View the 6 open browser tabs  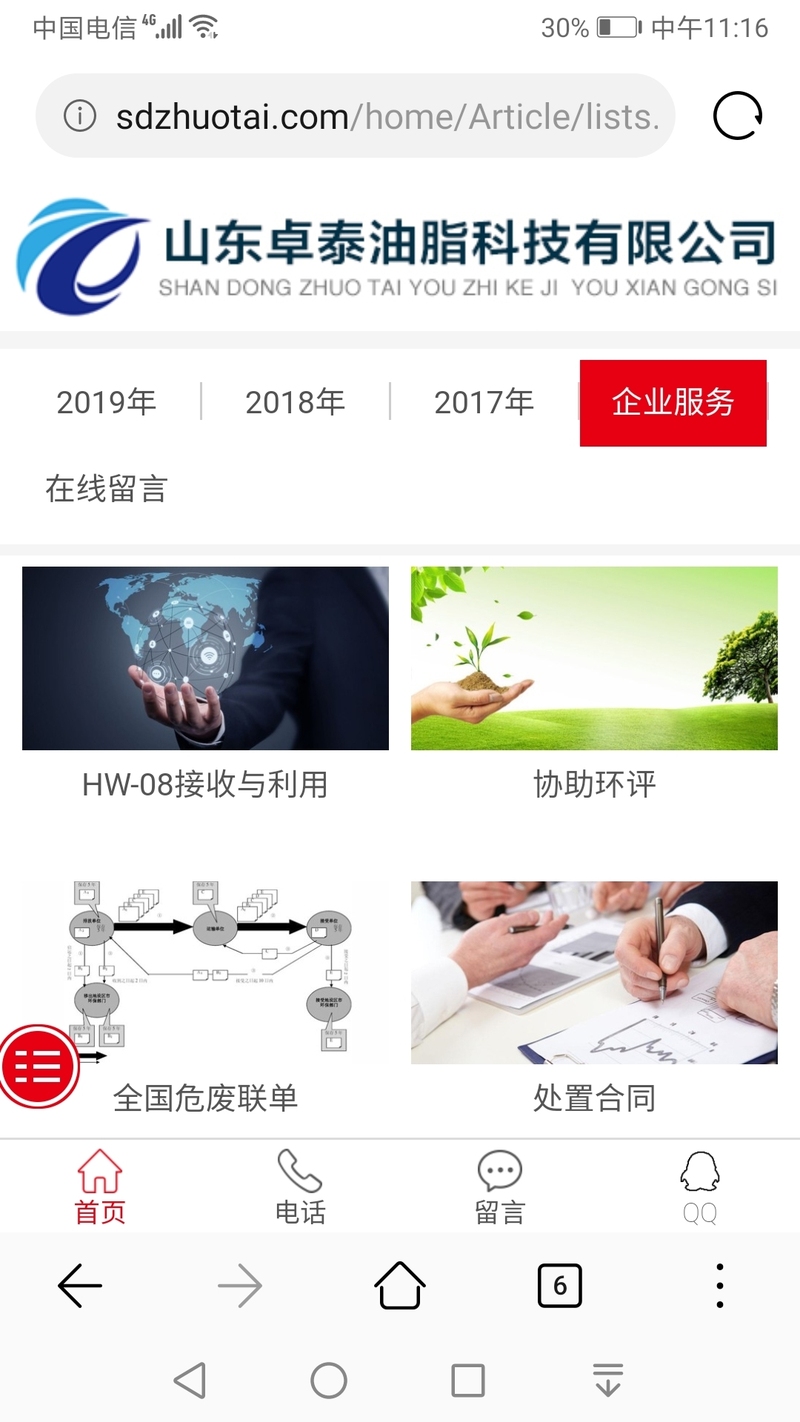pyautogui.click(x=560, y=1286)
